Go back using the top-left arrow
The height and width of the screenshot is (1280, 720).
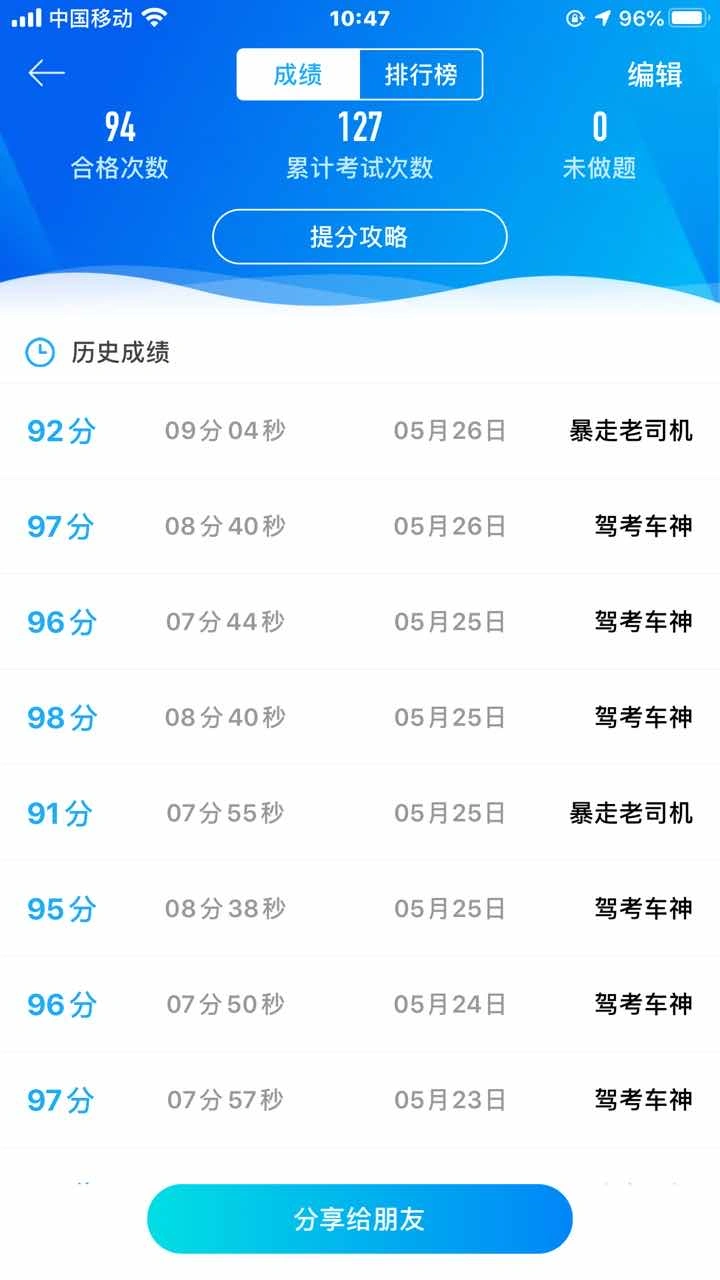[47, 73]
